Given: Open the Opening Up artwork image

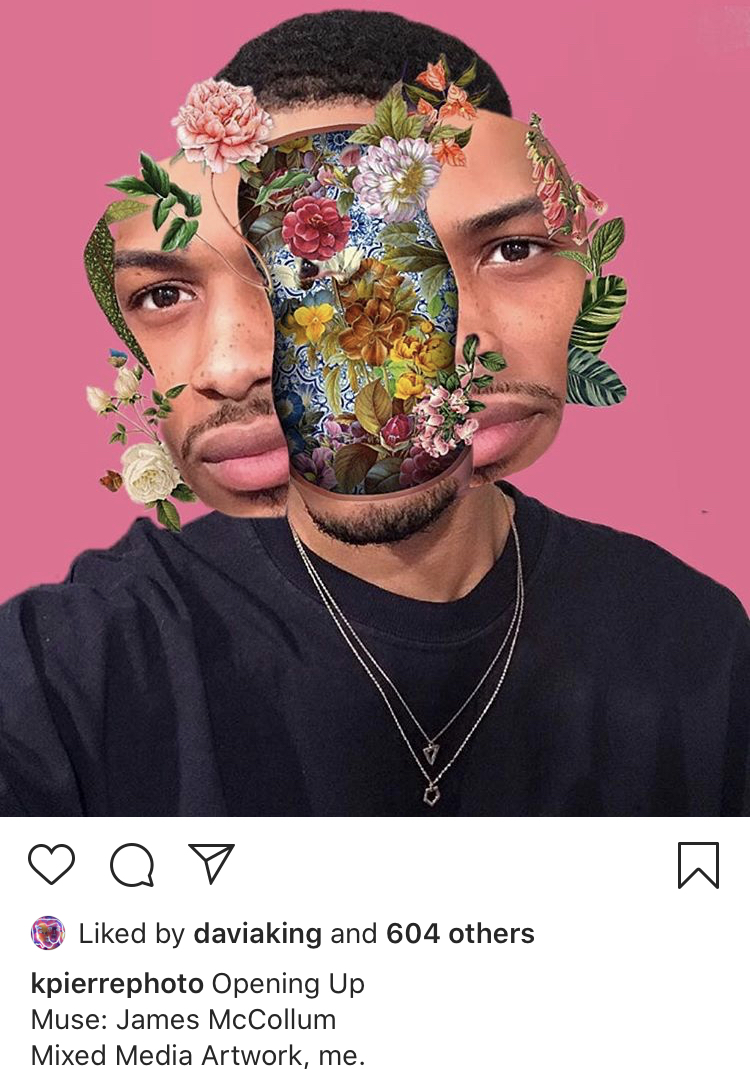Looking at the screenshot, I should coord(375,408).
